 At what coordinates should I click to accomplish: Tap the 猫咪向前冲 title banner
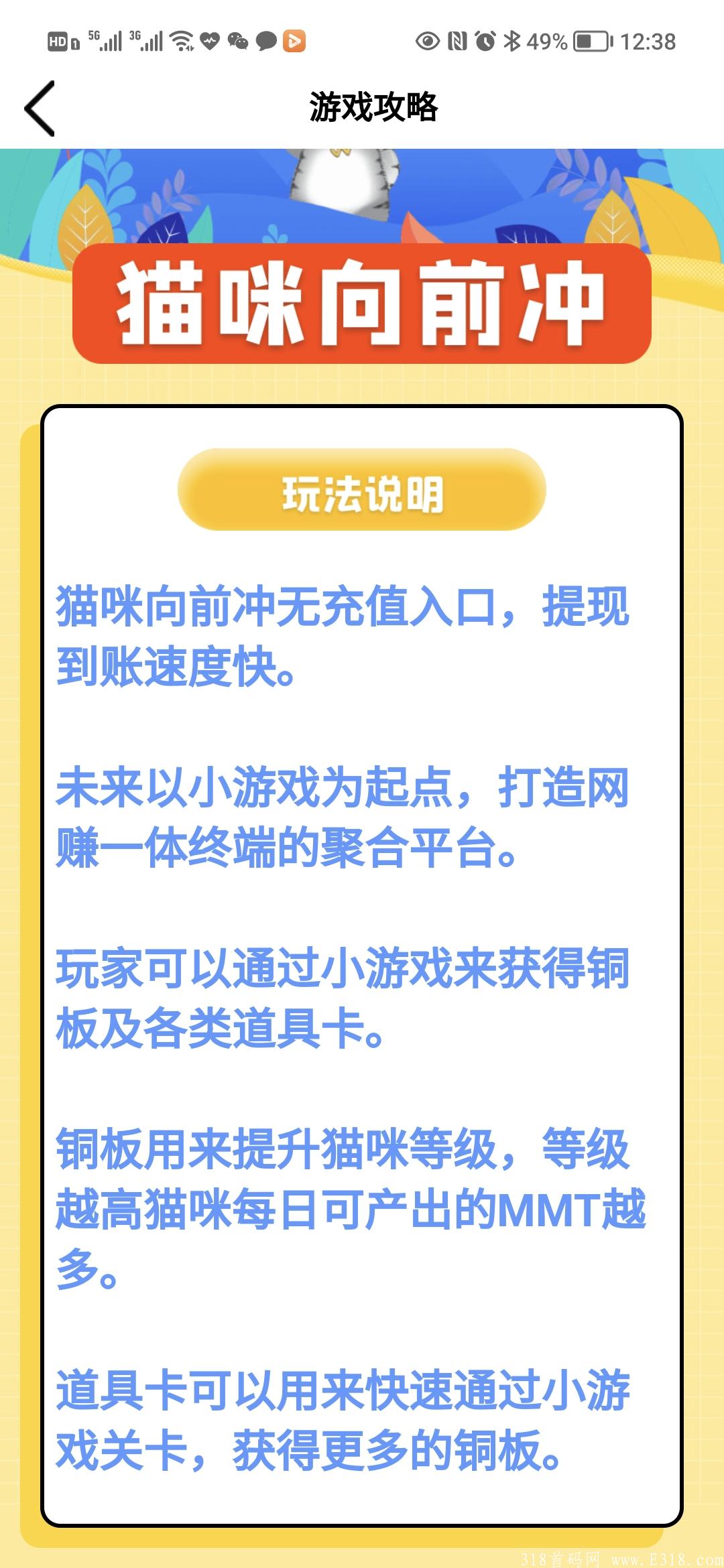click(362, 303)
